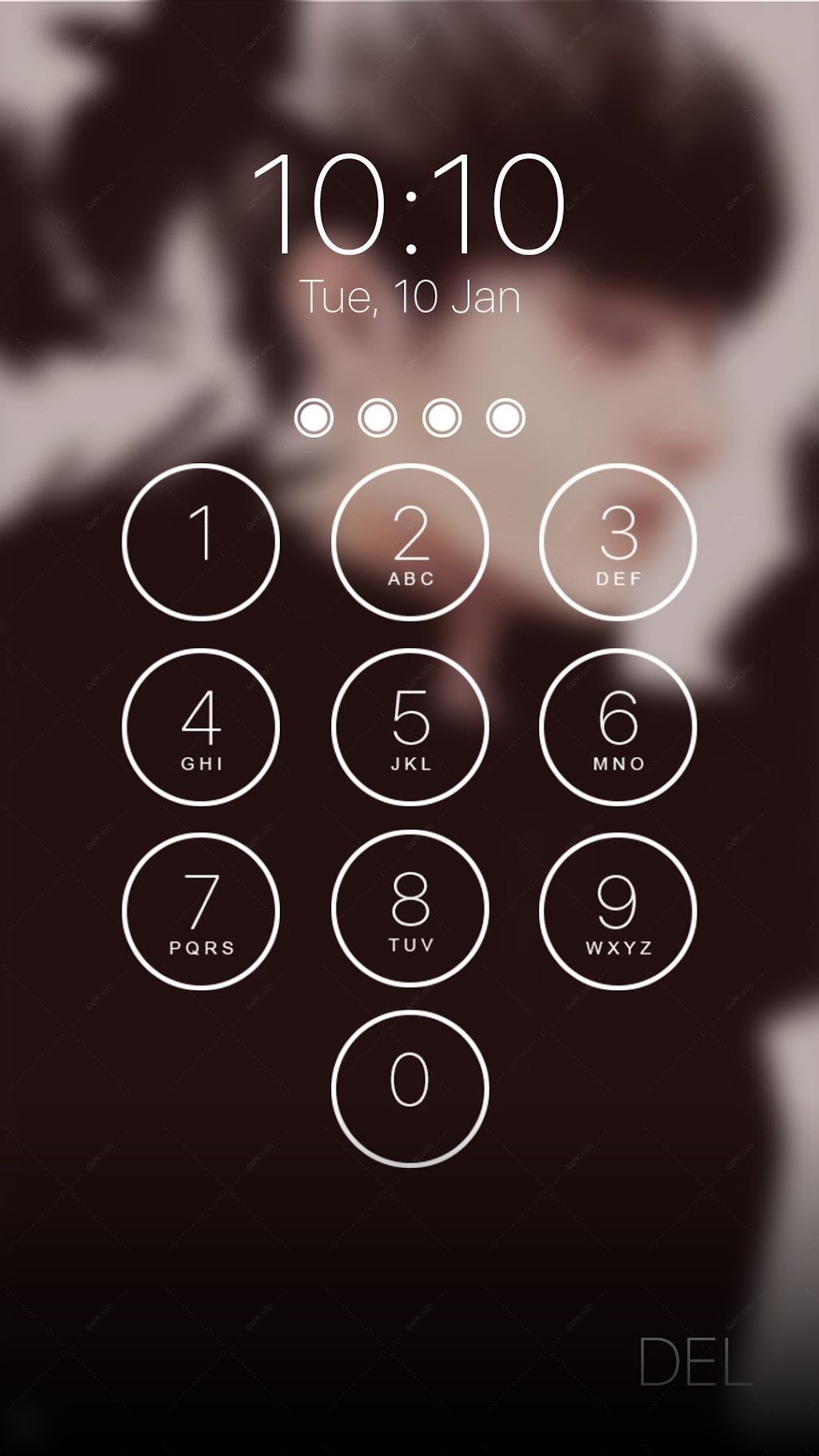Enter digit 0 on the keypad
This screenshot has height=1456, width=819.
coord(409,1089)
